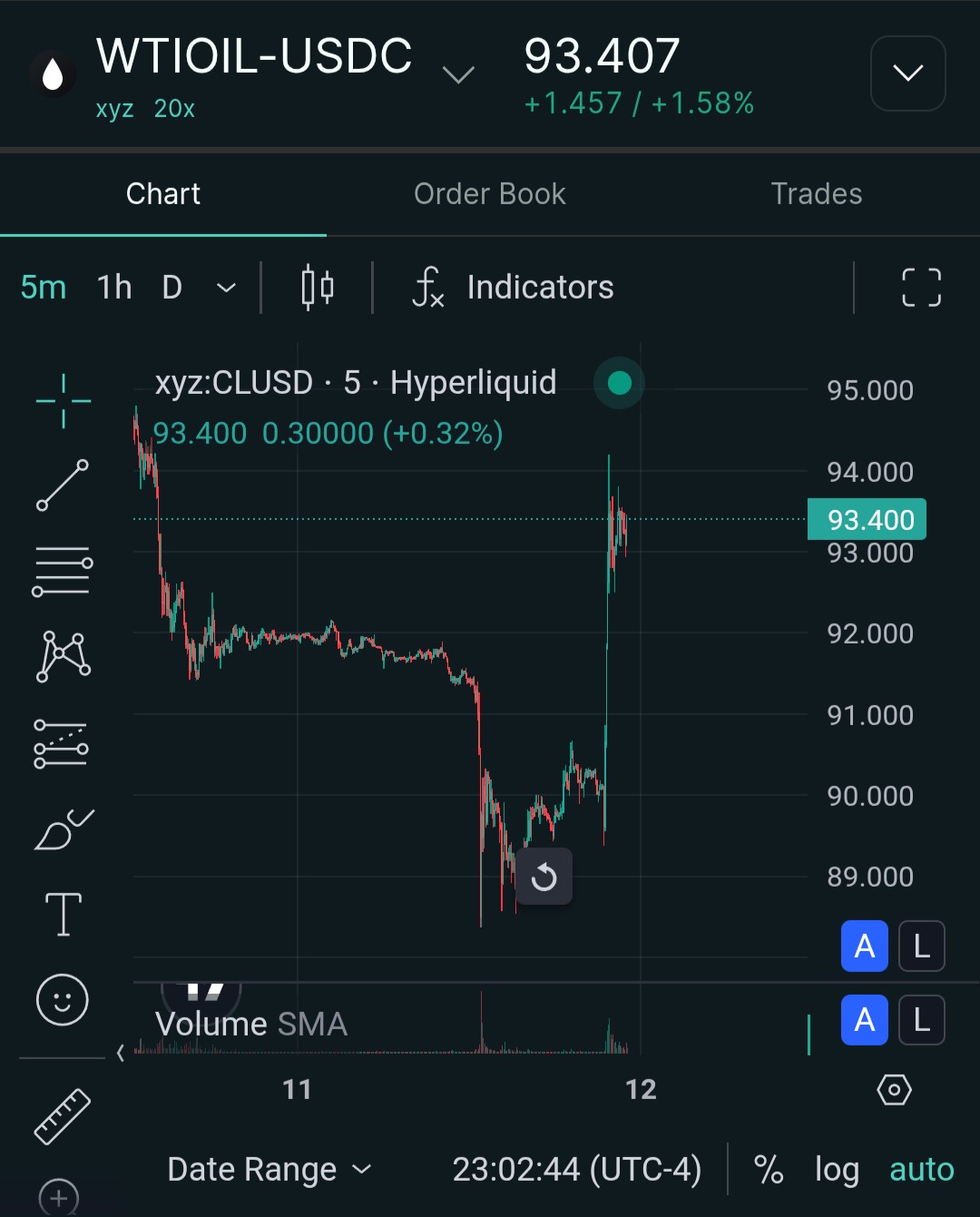Screen dimensions: 980x1217
Task: Open the Date Range selector
Action: point(269,1170)
